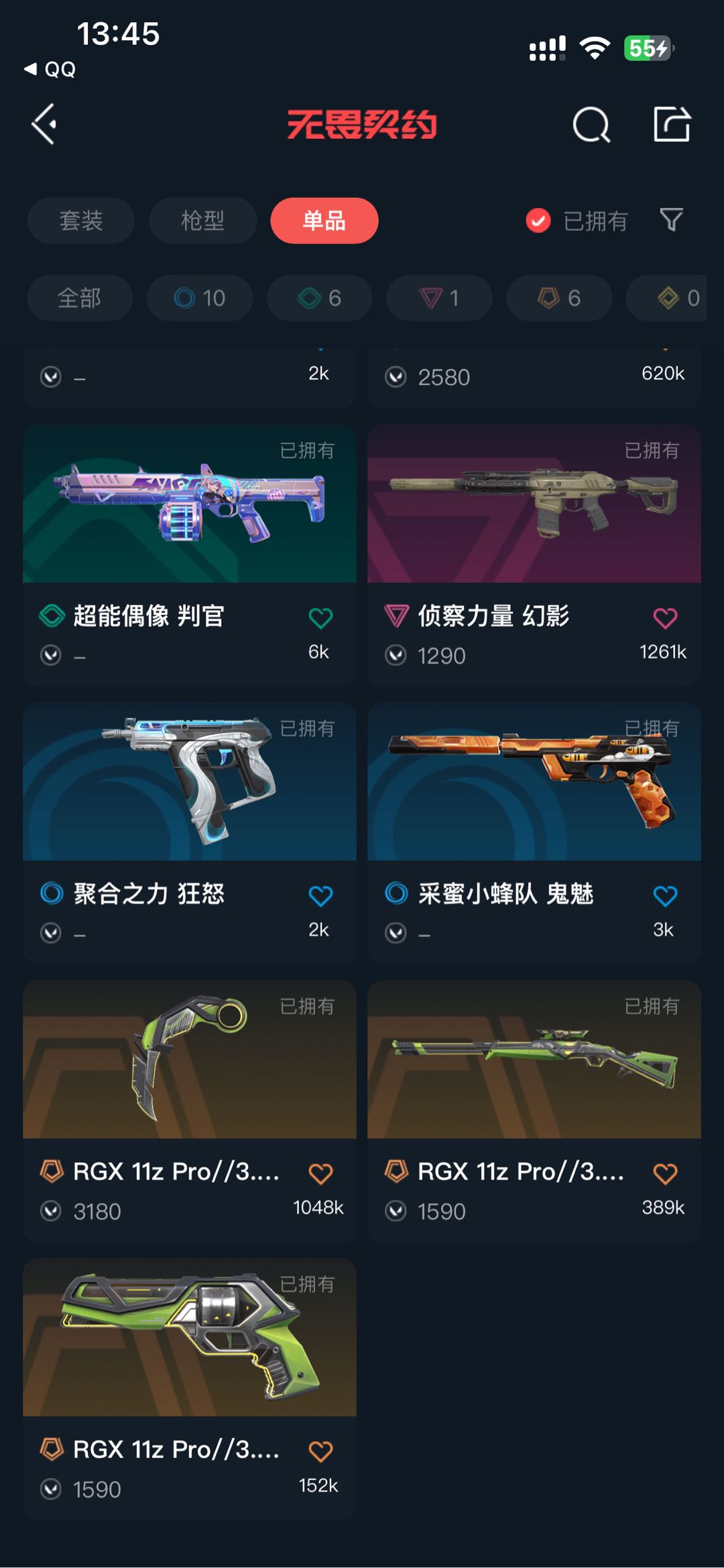
Task: Select the 单品 tab
Action: (x=324, y=221)
